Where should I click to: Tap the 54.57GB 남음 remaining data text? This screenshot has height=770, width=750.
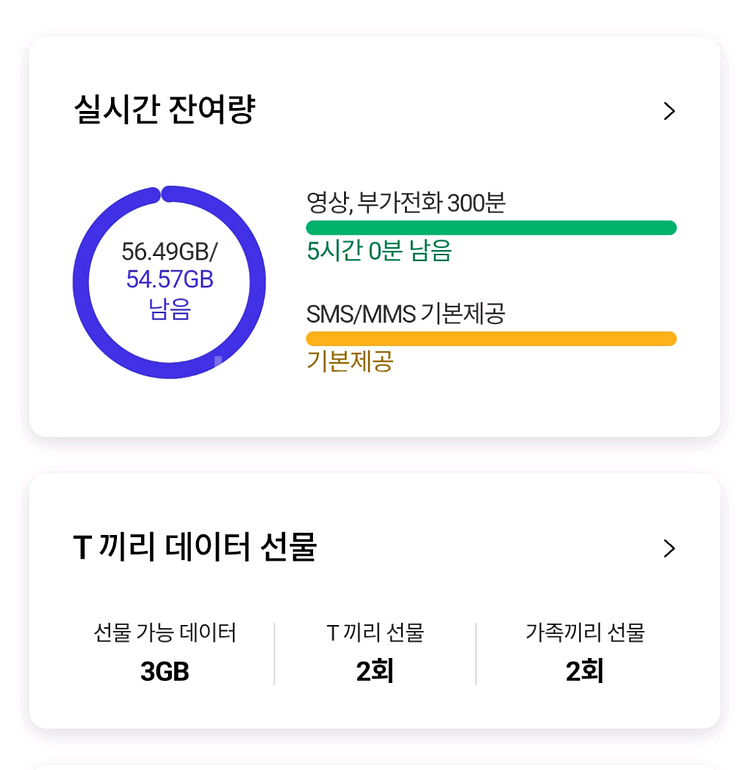point(167,285)
